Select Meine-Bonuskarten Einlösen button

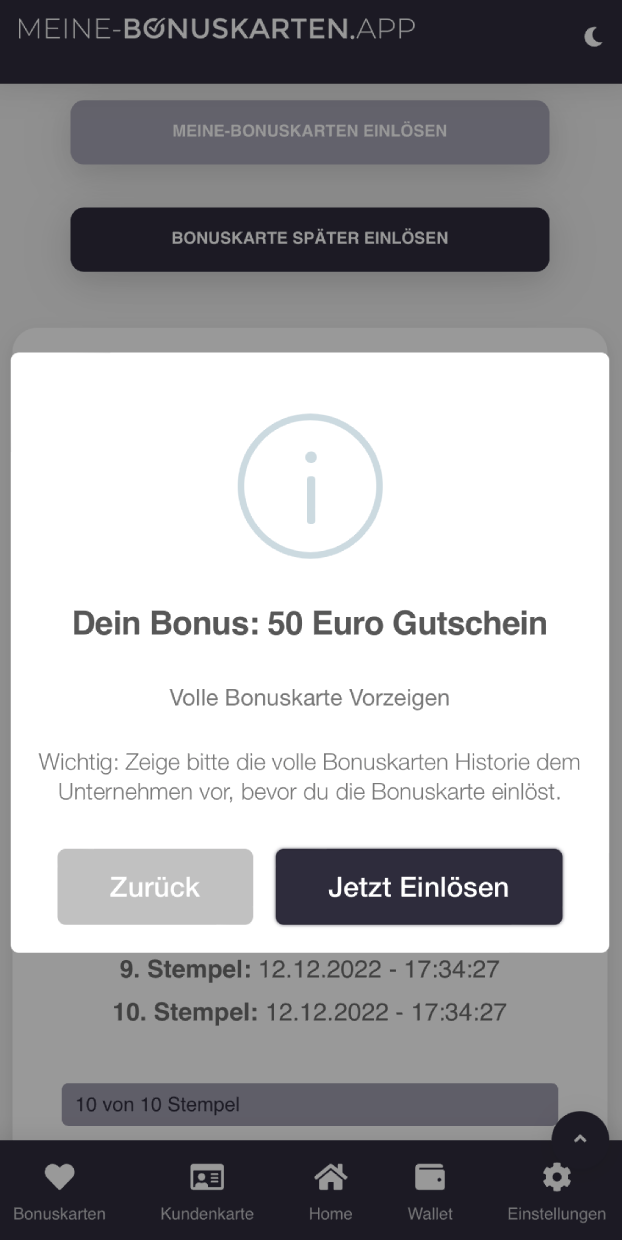(310, 131)
